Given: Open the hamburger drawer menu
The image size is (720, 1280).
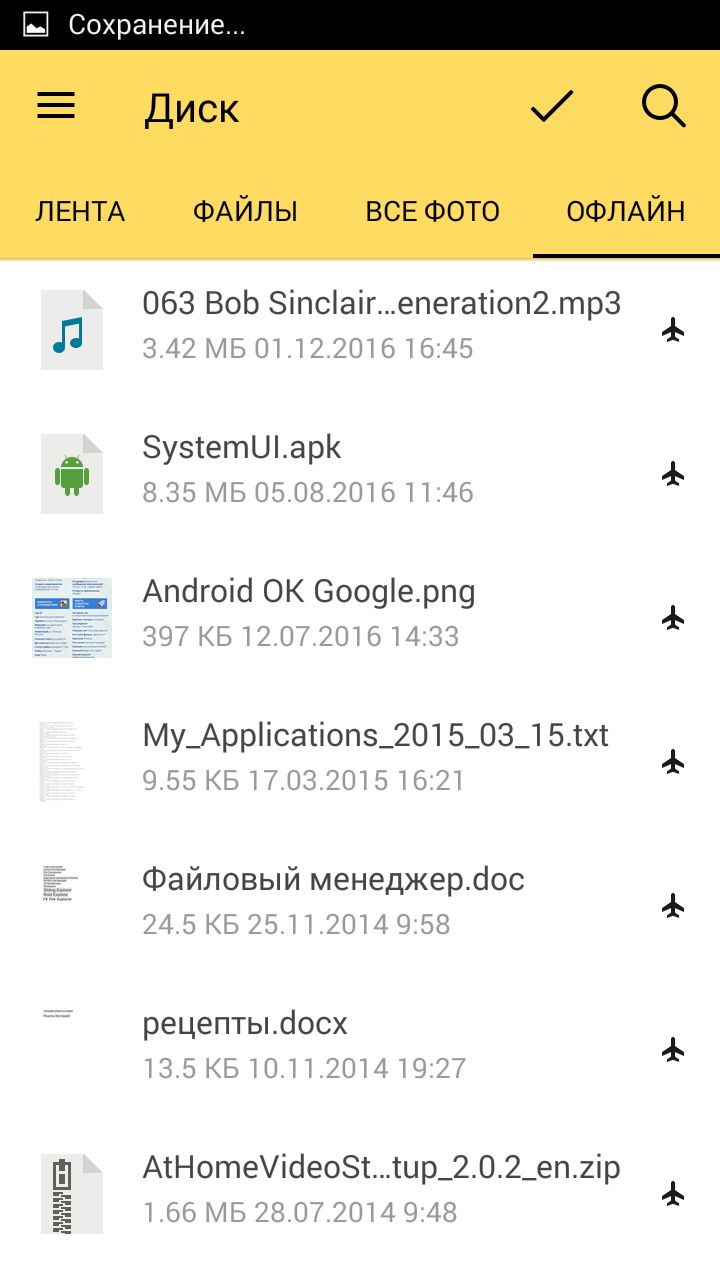Looking at the screenshot, I should coord(56,106).
